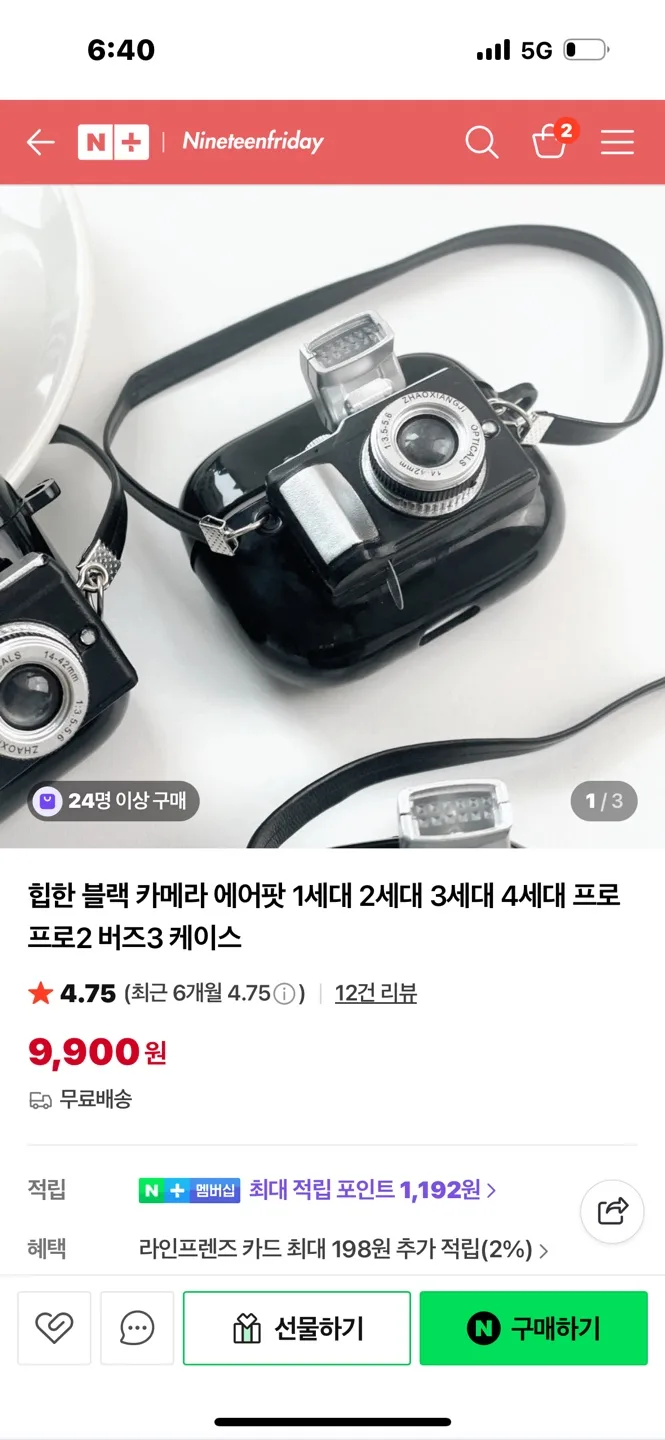Image resolution: width=665 pixels, height=1440 pixels.
Task: Open the product image gallery
Action: (x=332, y=516)
